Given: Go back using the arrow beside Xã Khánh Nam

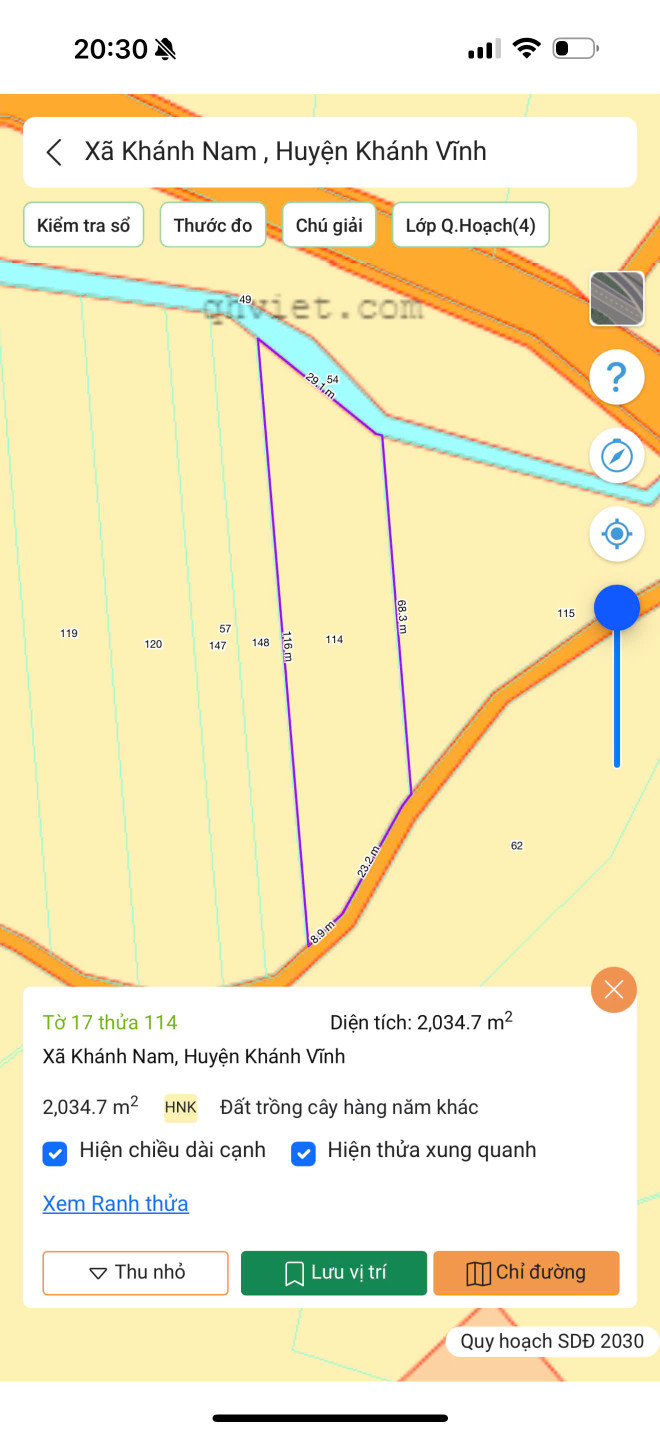Looking at the screenshot, I should (x=54, y=152).
